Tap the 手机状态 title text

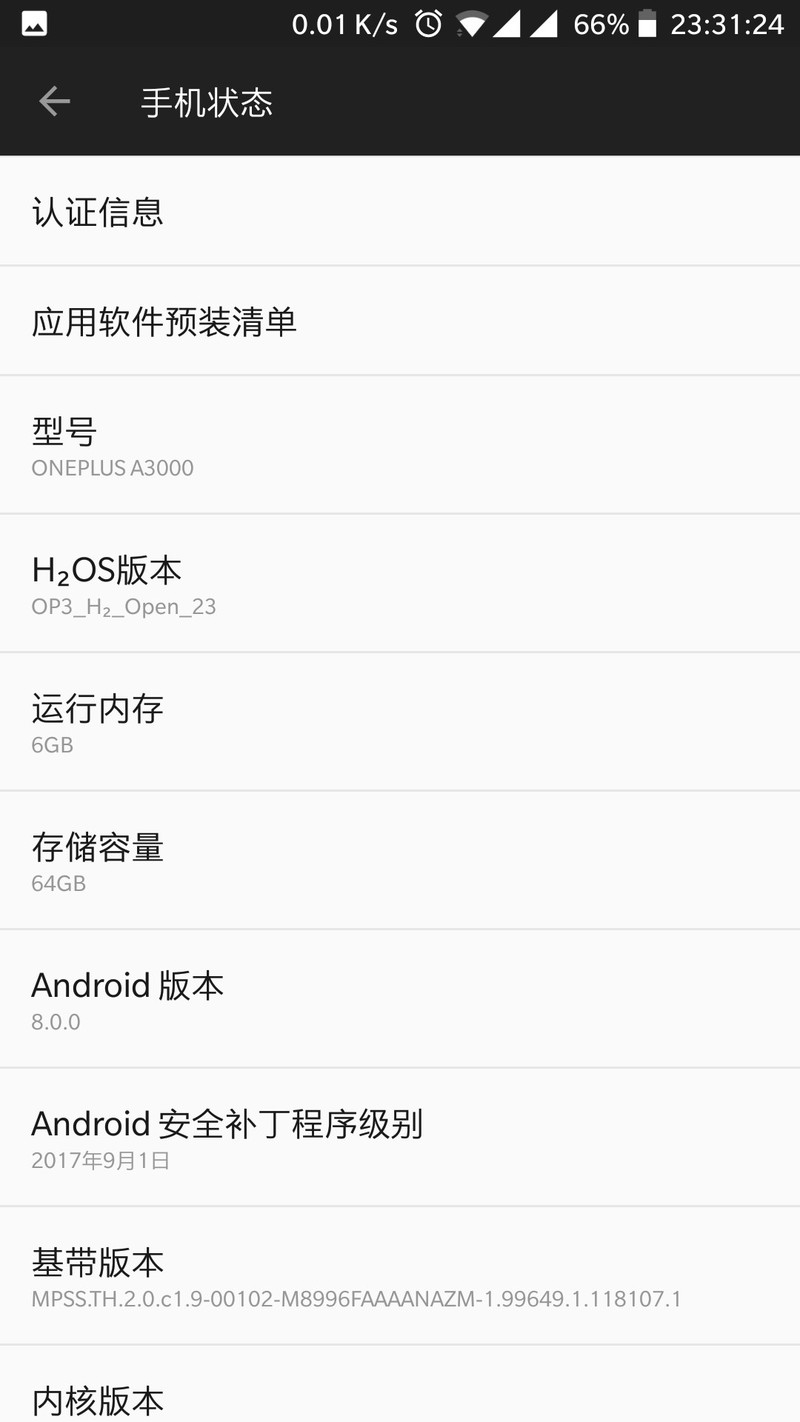205,102
